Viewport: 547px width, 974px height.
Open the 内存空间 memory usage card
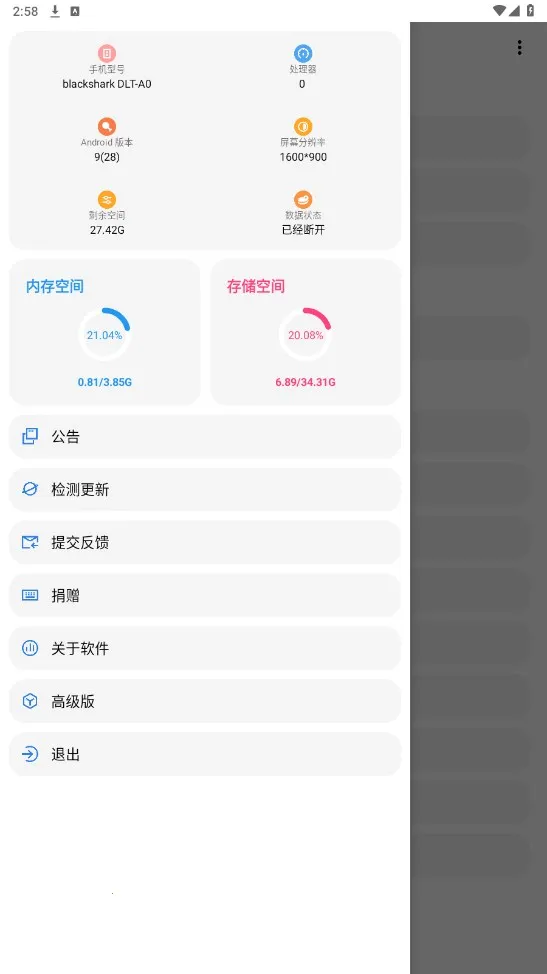click(x=105, y=332)
